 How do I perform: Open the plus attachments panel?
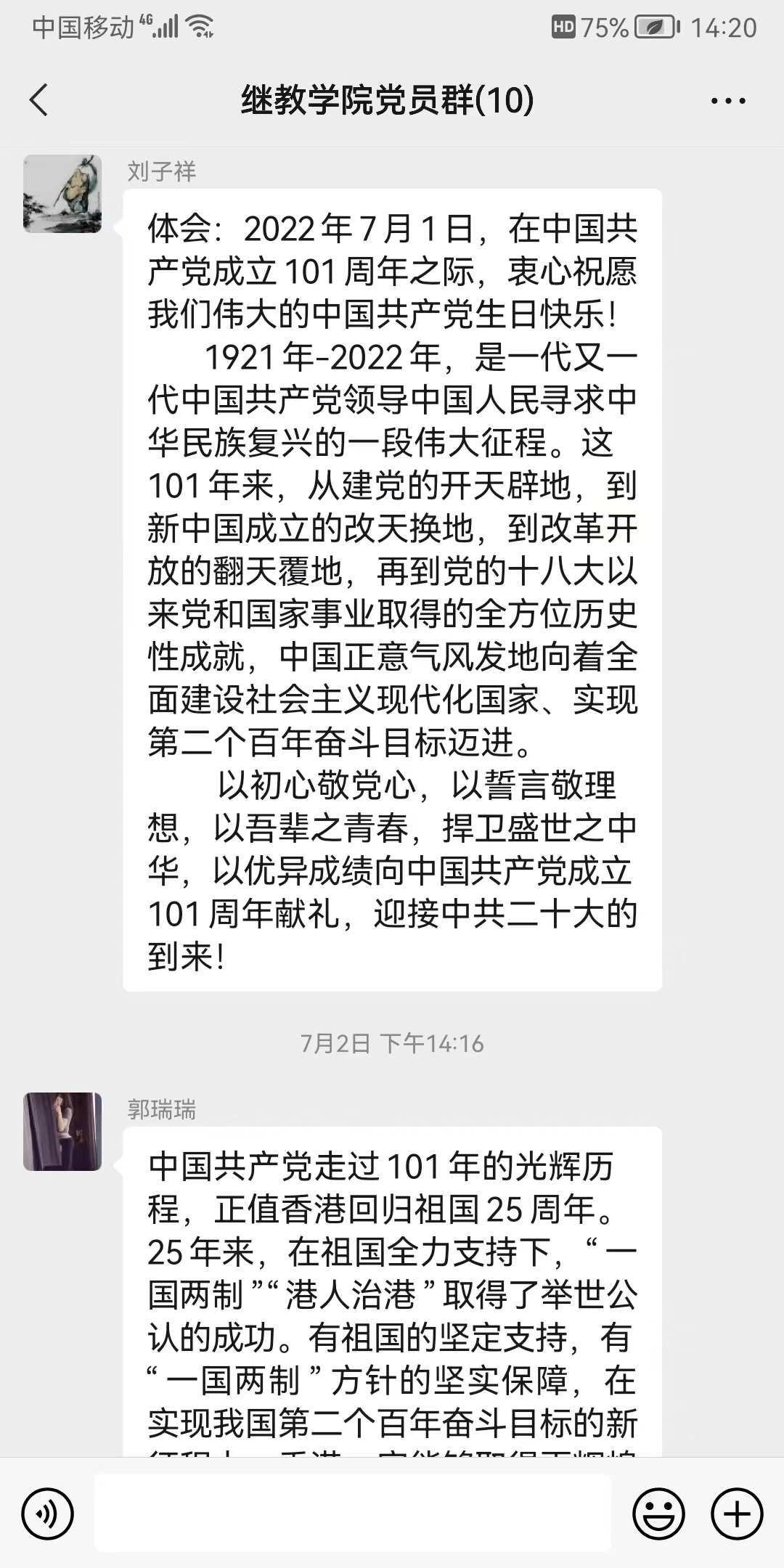click(x=737, y=1514)
